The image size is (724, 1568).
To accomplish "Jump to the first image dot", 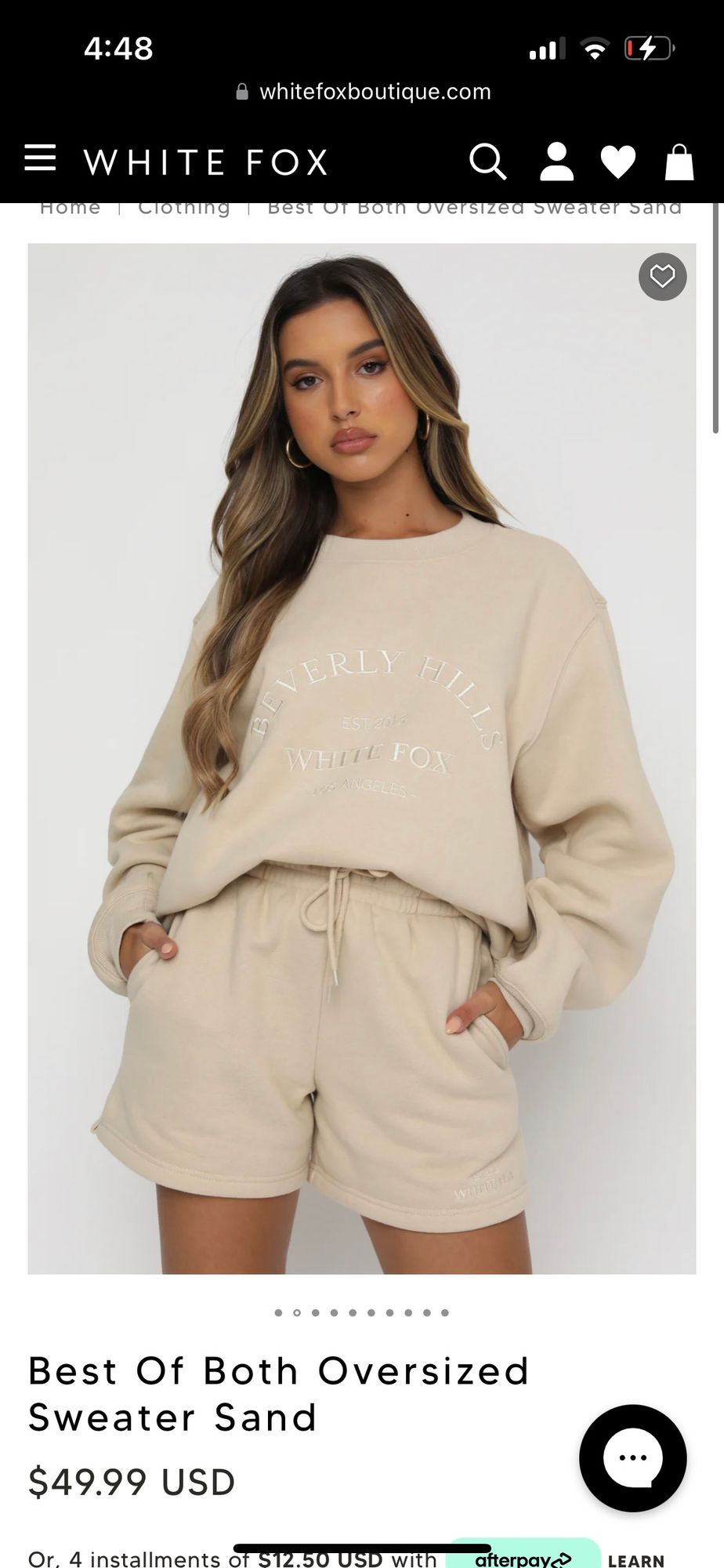I will (278, 1312).
